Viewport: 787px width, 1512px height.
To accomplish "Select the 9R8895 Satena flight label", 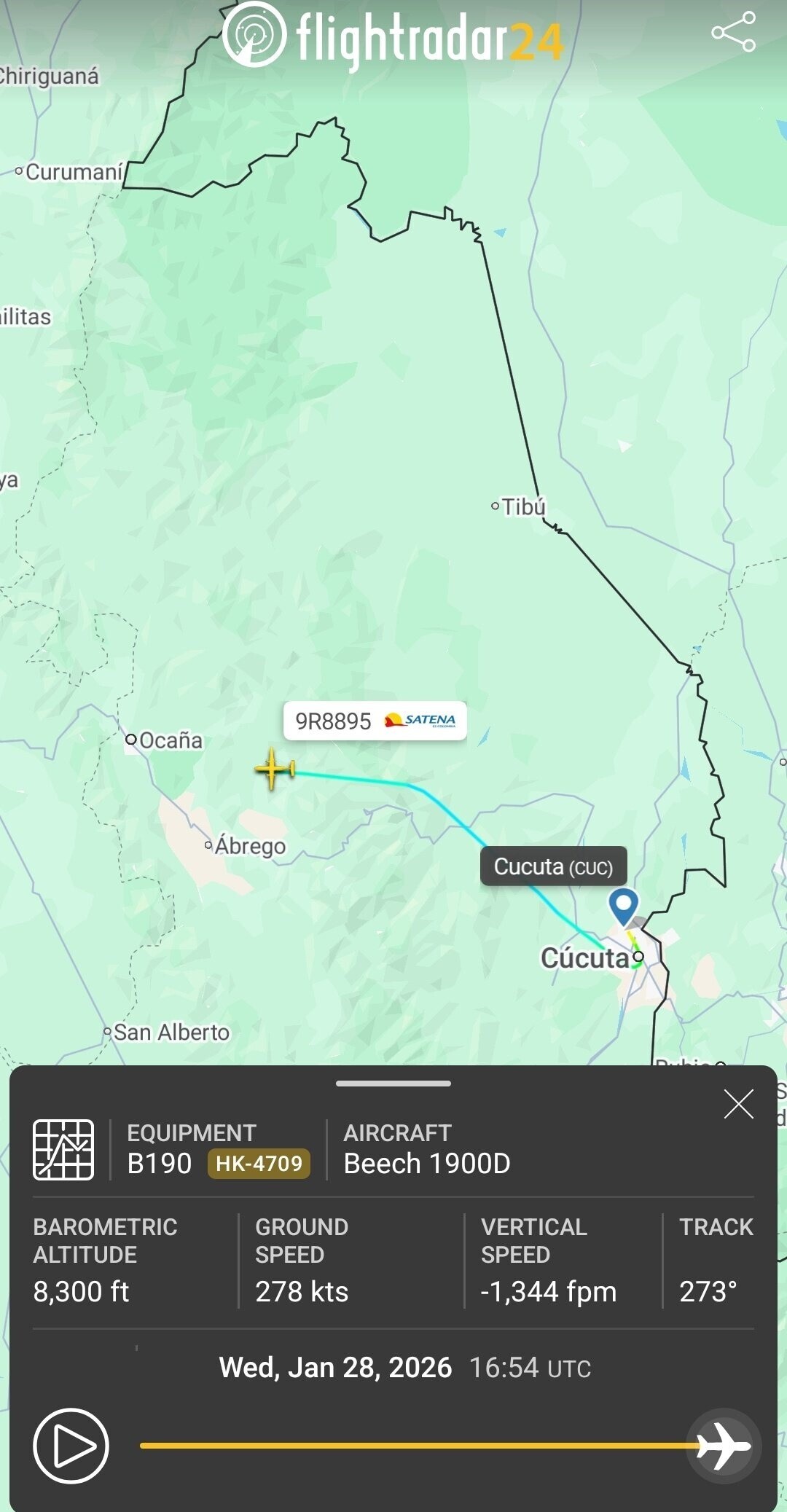I will 375,721.
